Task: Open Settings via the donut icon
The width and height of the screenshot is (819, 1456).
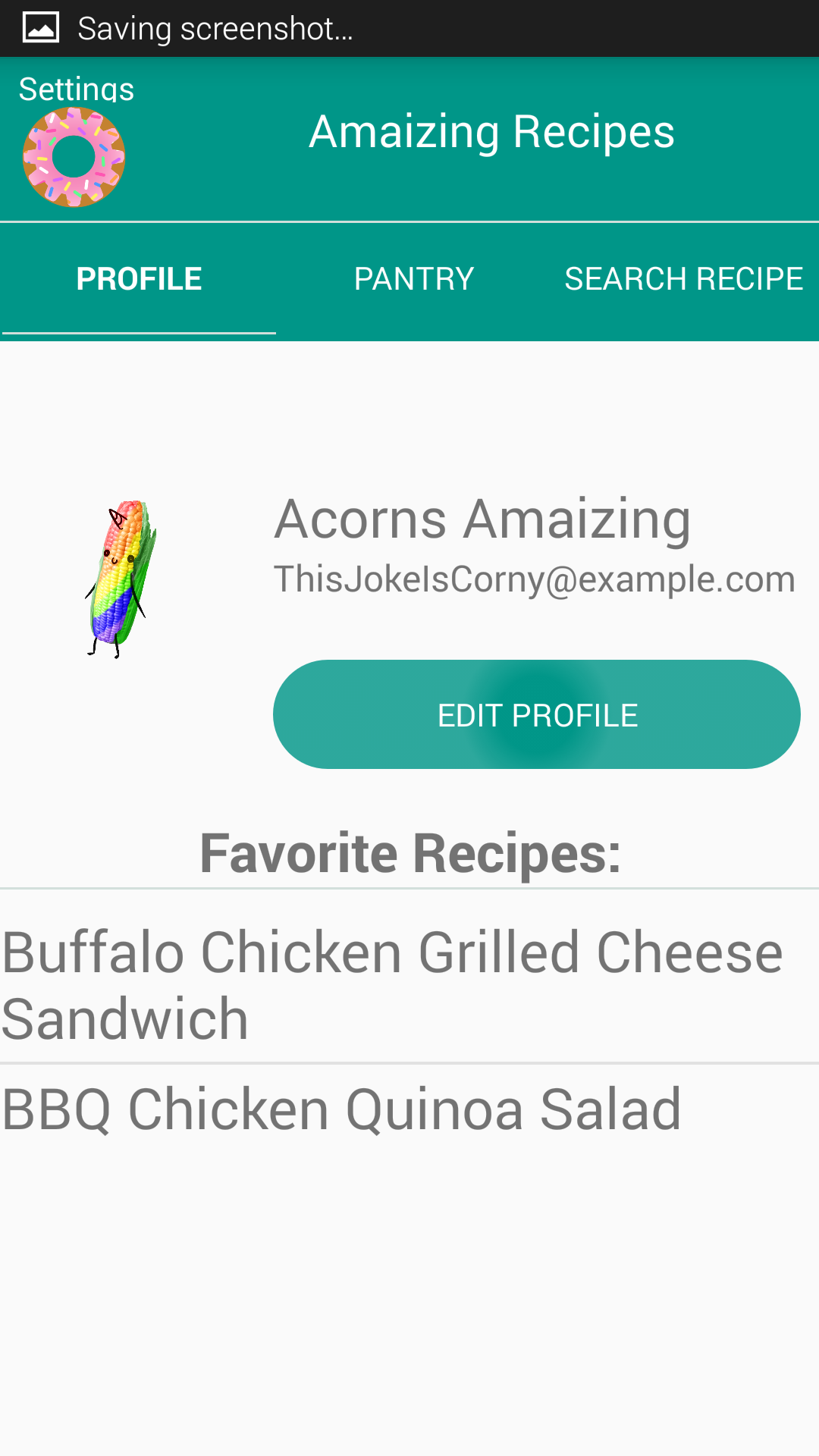Action: [x=74, y=156]
